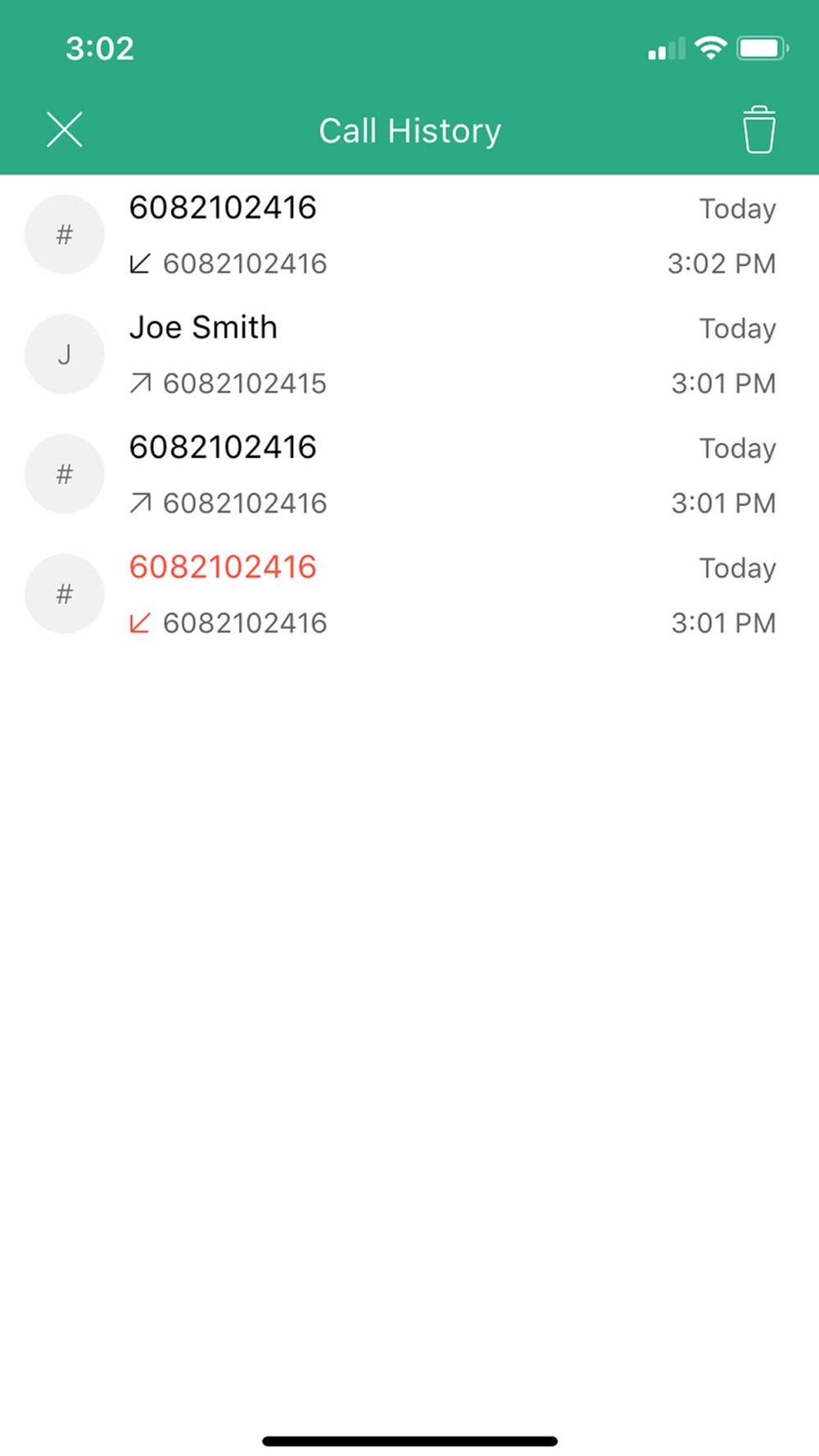The height and width of the screenshot is (1456, 819).
Task: Open the missed call shown in red
Action: [409, 594]
